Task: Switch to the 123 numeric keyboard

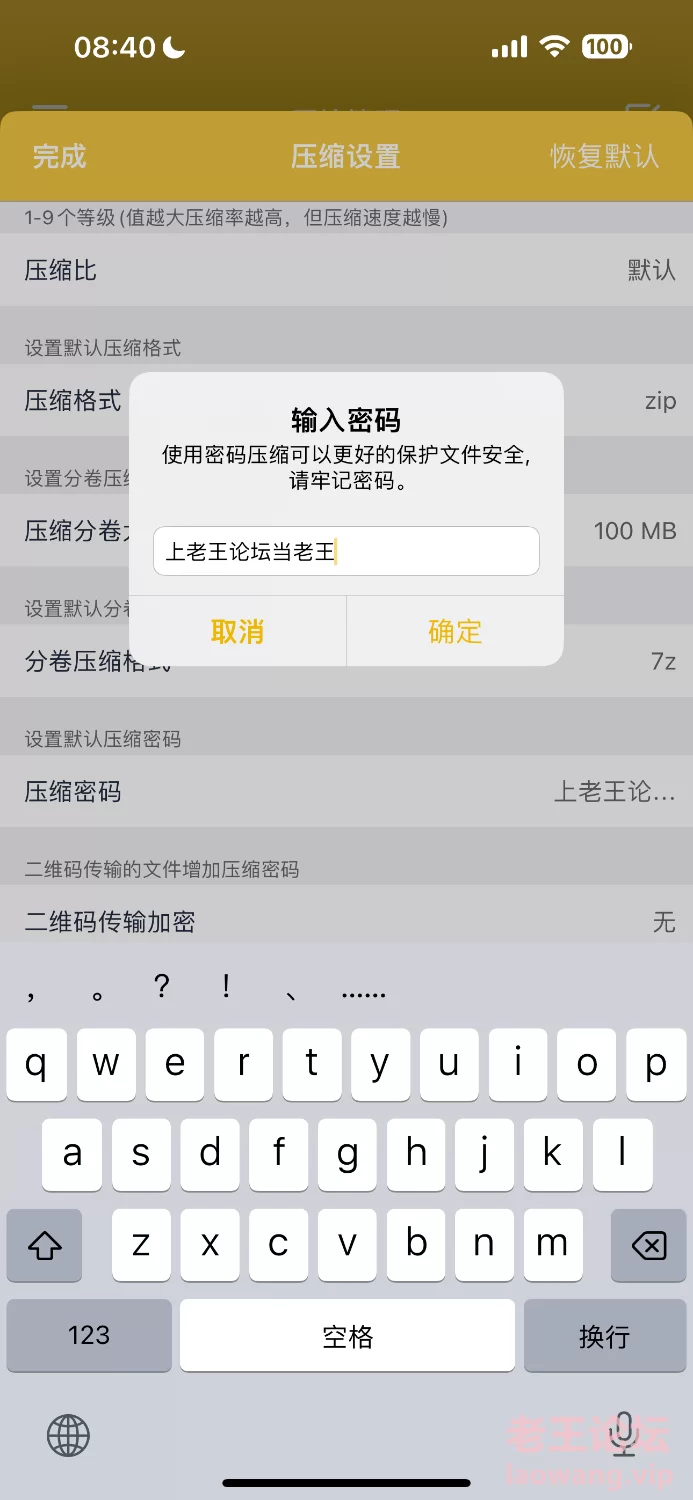Action: pos(89,1336)
